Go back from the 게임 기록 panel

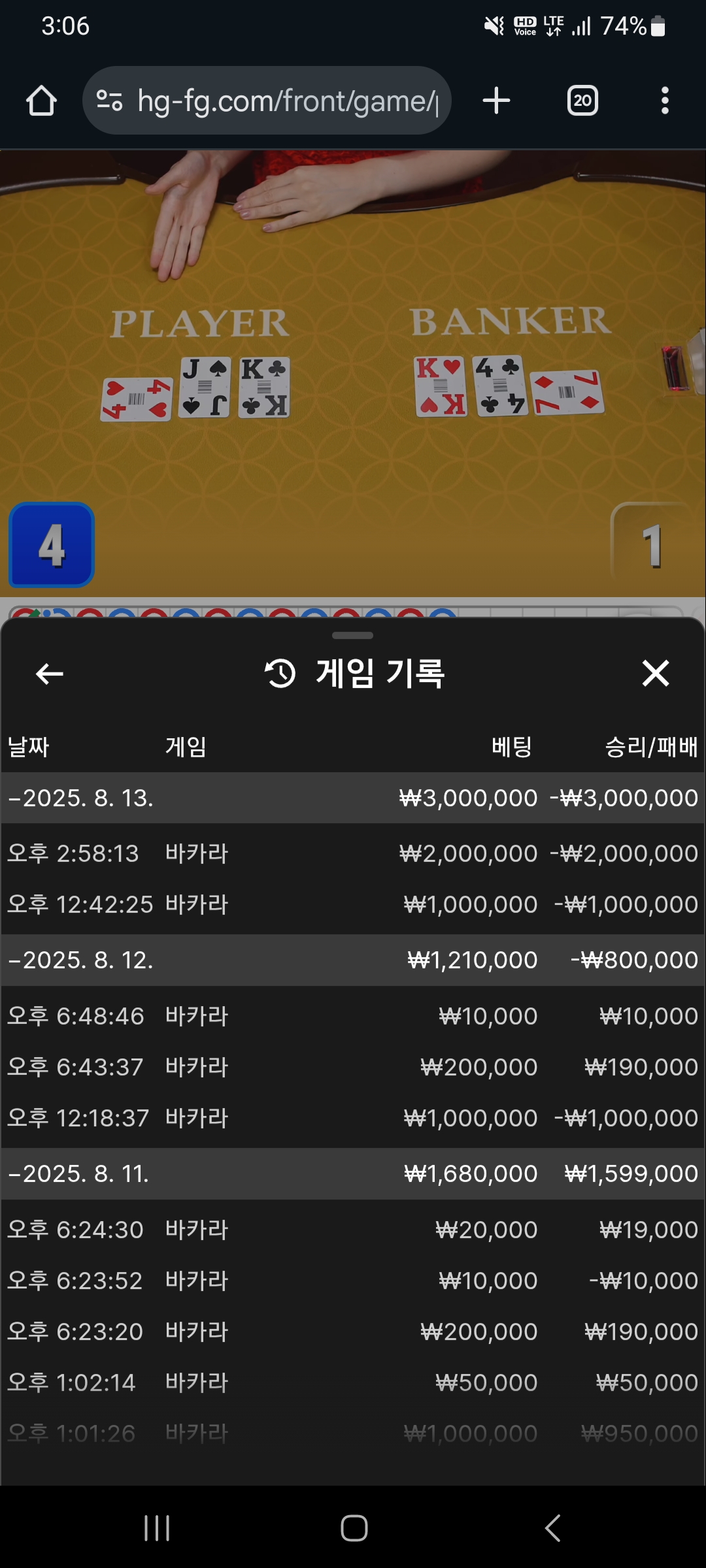click(x=49, y=674)
